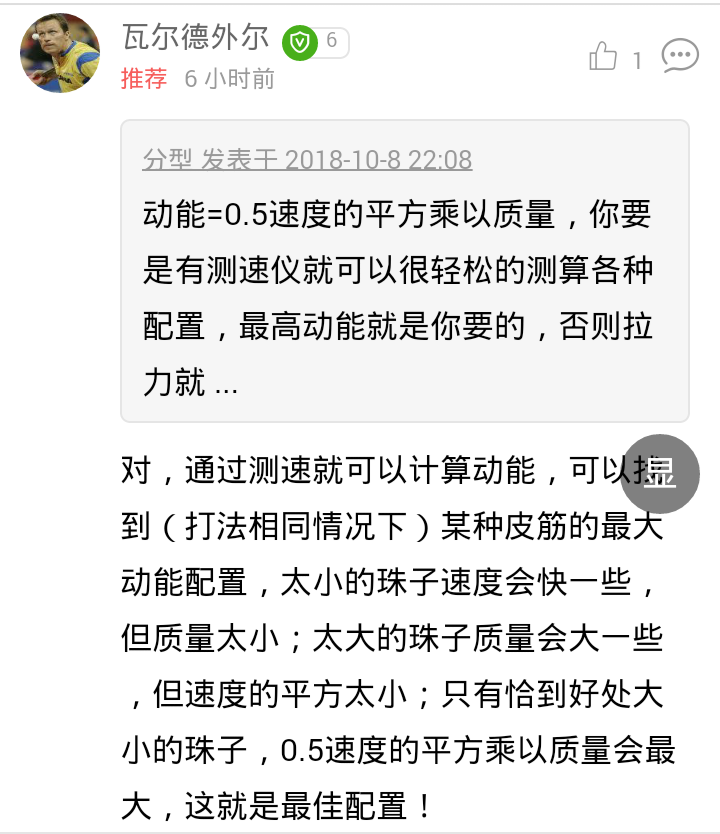
Task: Like 瓦尔德外尔's comment
Action: pyautogui.click(x=604, y=56)
